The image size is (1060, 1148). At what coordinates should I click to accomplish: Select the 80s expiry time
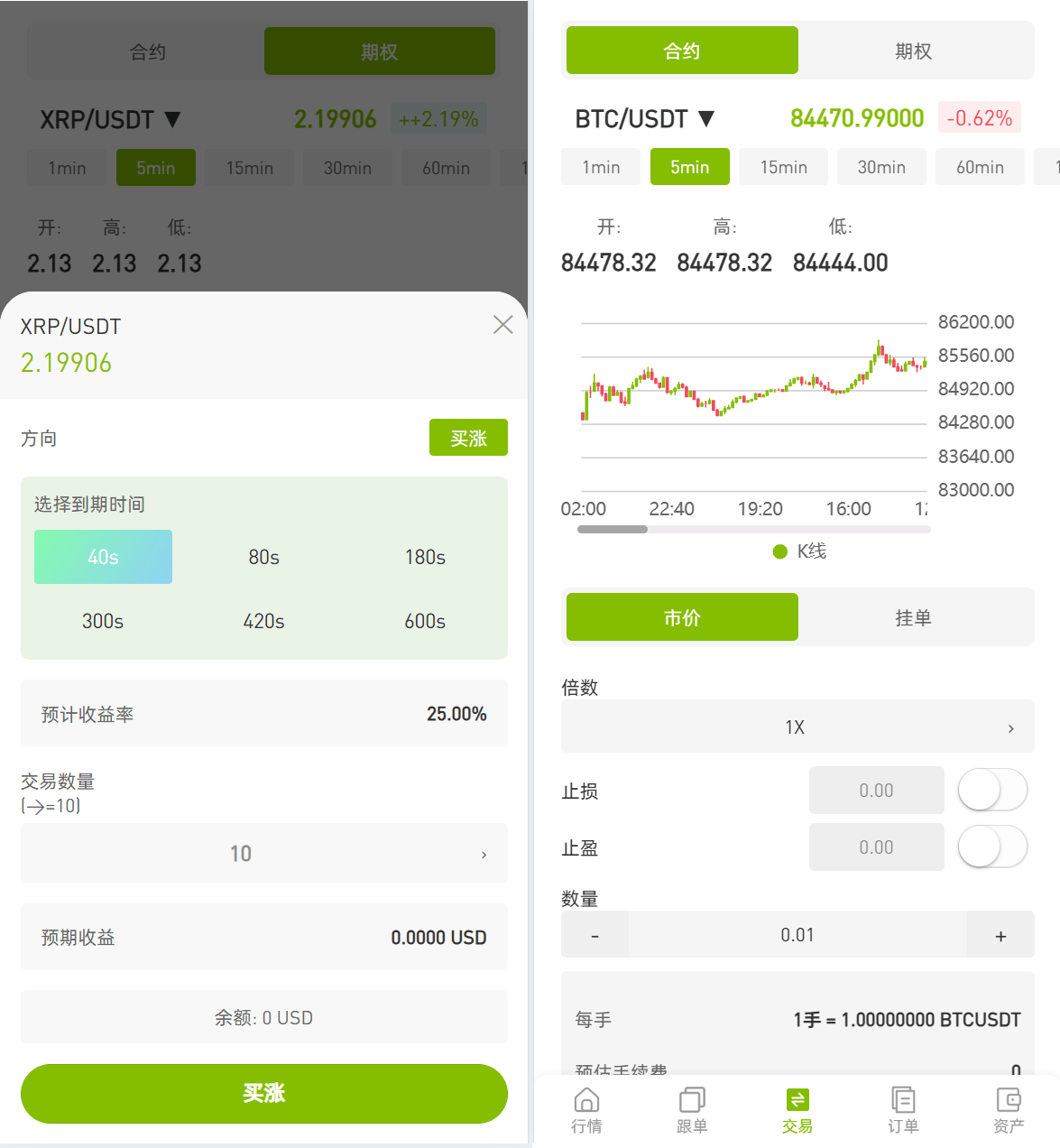tap(263, 557)
